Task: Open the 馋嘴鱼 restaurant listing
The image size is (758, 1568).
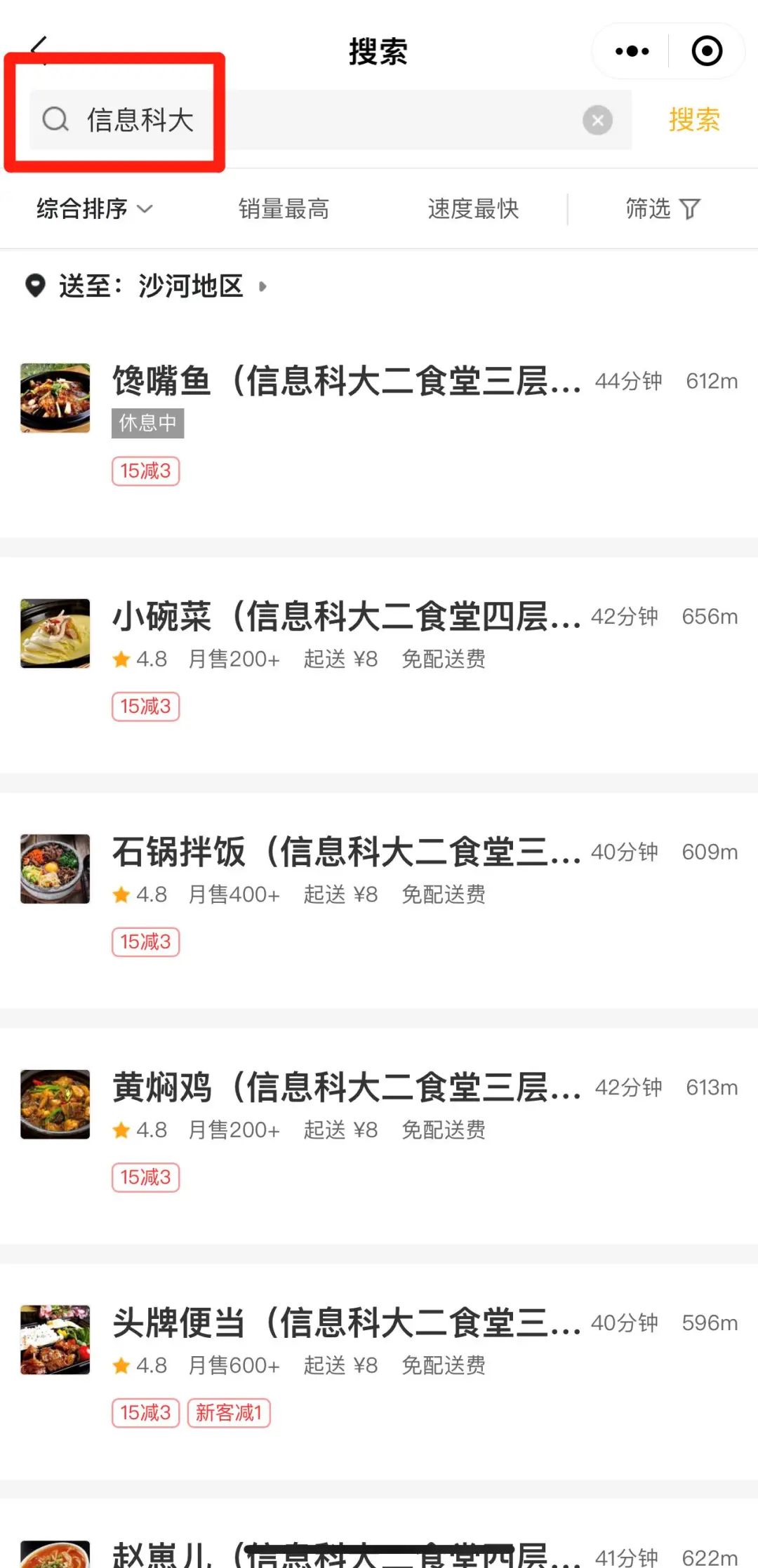Action: click(347, 382)
